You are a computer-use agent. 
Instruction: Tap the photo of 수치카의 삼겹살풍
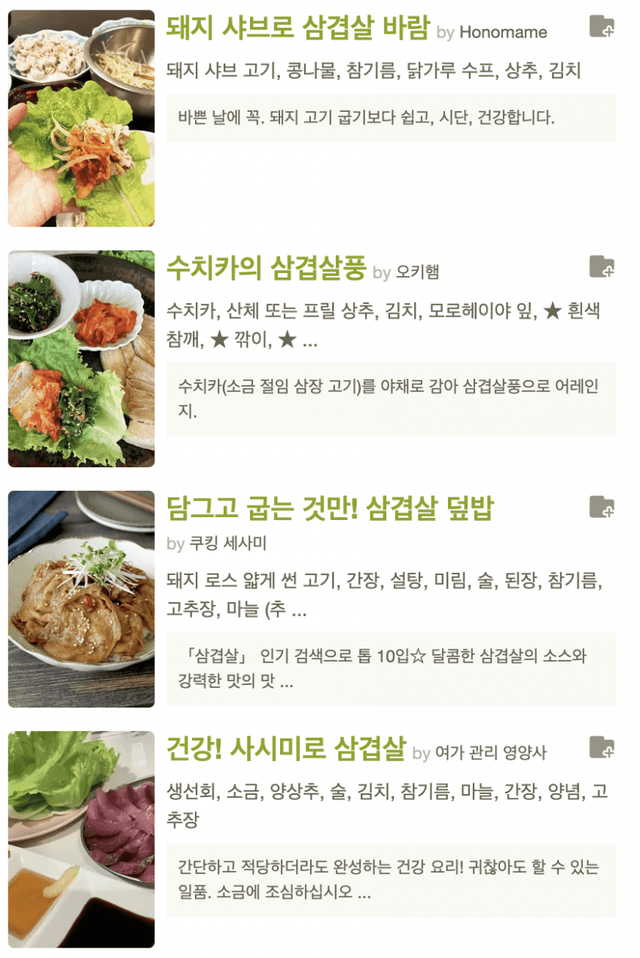click(81, 358)
